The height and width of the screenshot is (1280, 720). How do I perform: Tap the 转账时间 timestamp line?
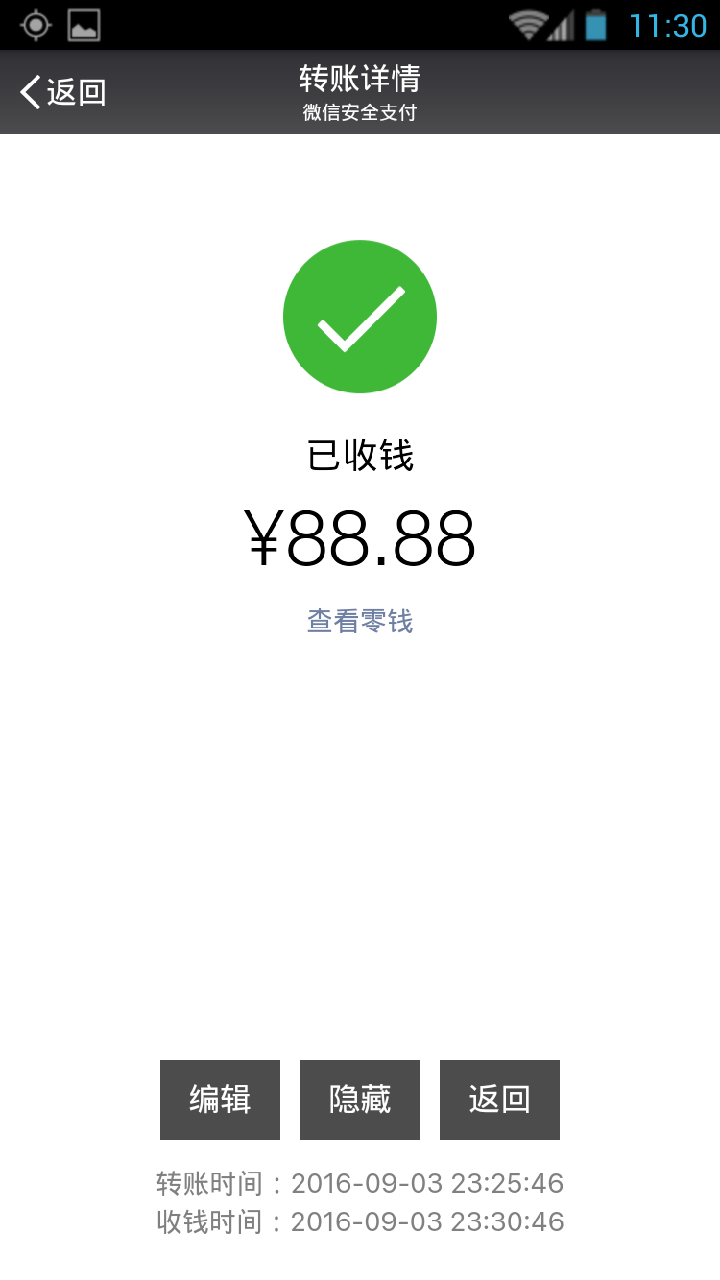[x=360, y=1183]
